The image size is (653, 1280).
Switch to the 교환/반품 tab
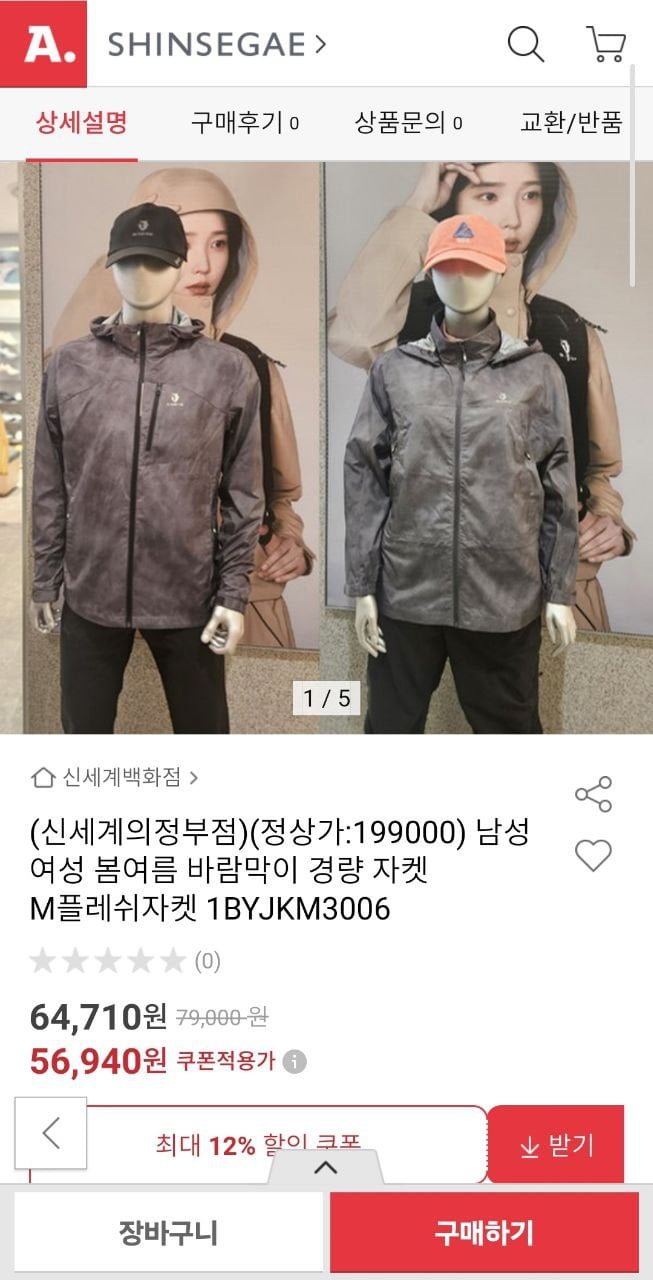pyautogui.click(x=571, y=123)
